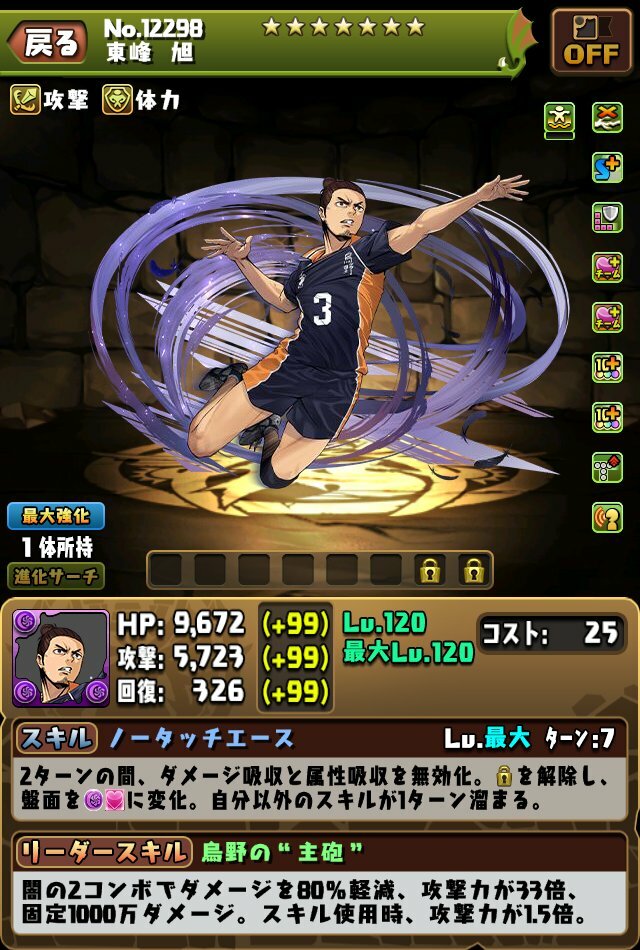The width and height of the screenshot is (640, 950).
Task: Toggle the OFF display switch
Action: click(x=590, y=42)
